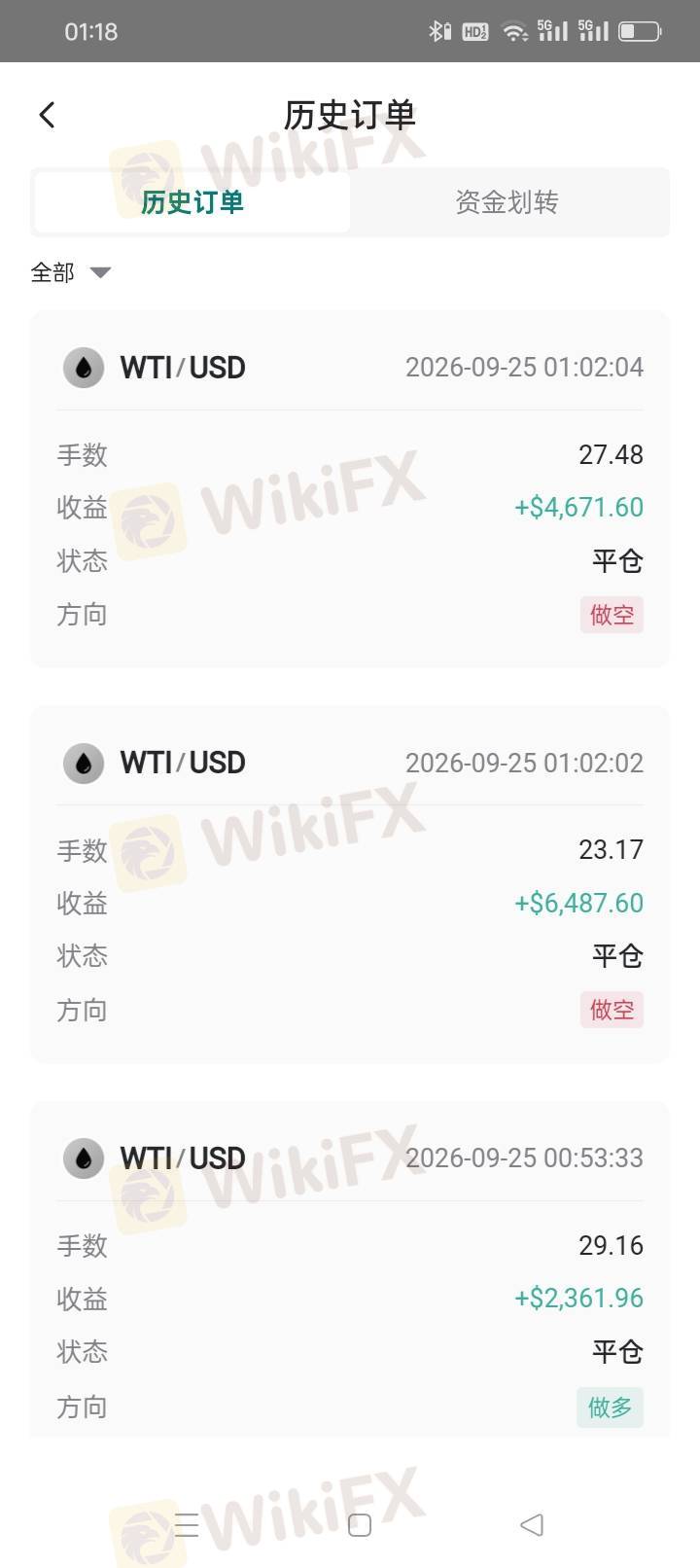Select the 历史订单 tab
The width and height of the screenshot is (700, 1568).
192,202
